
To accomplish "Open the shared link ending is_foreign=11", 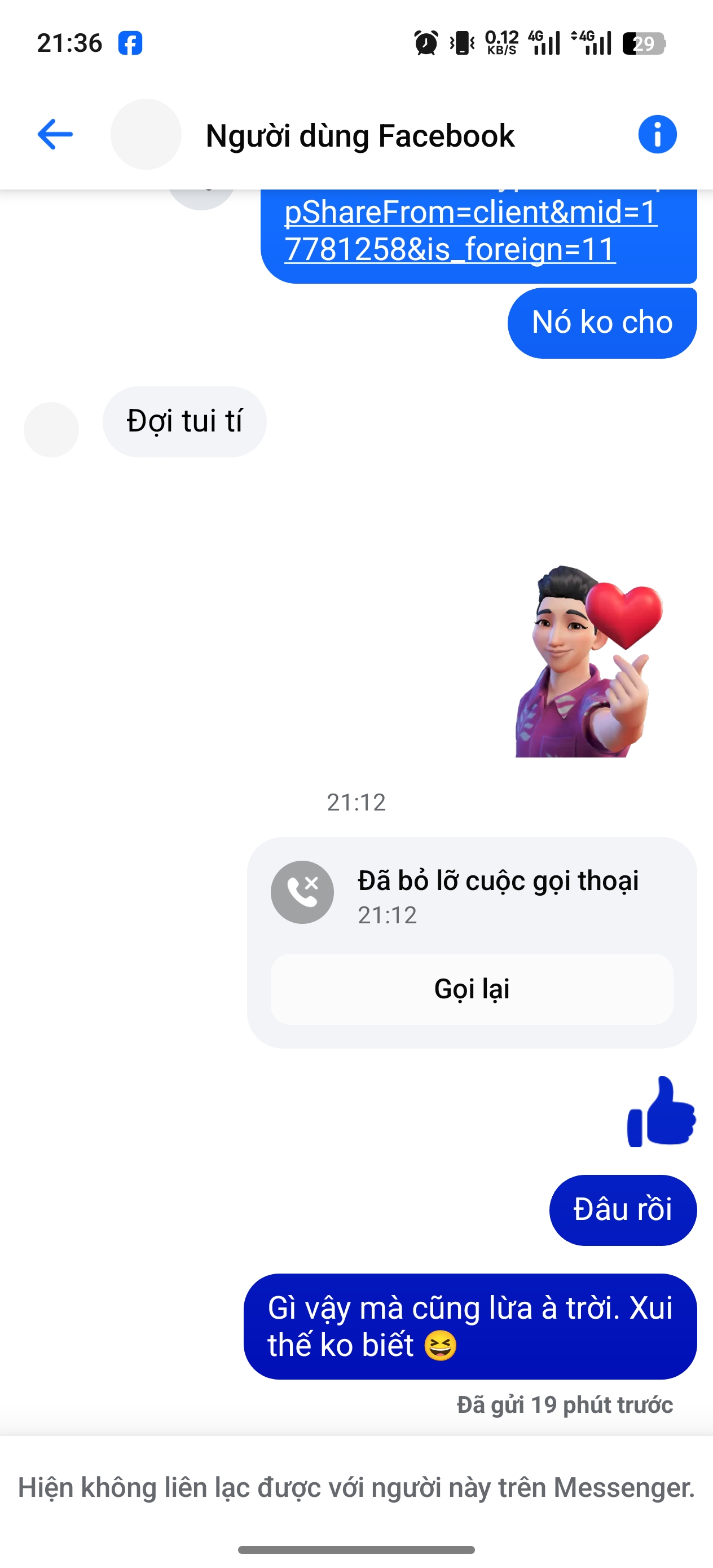I will click(x=470, y=230).
